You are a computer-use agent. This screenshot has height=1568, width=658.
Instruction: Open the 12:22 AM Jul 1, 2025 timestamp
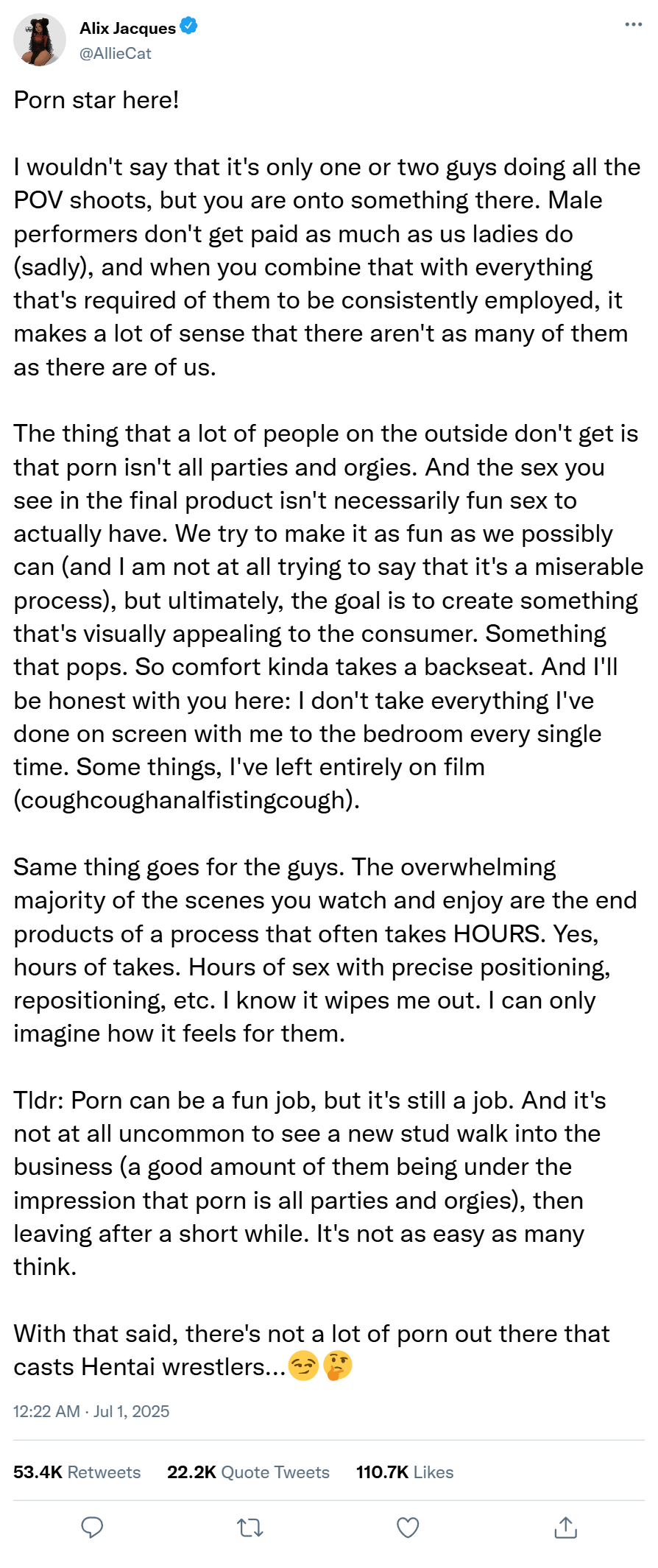pyautogui.click(x=91, y=1411)
